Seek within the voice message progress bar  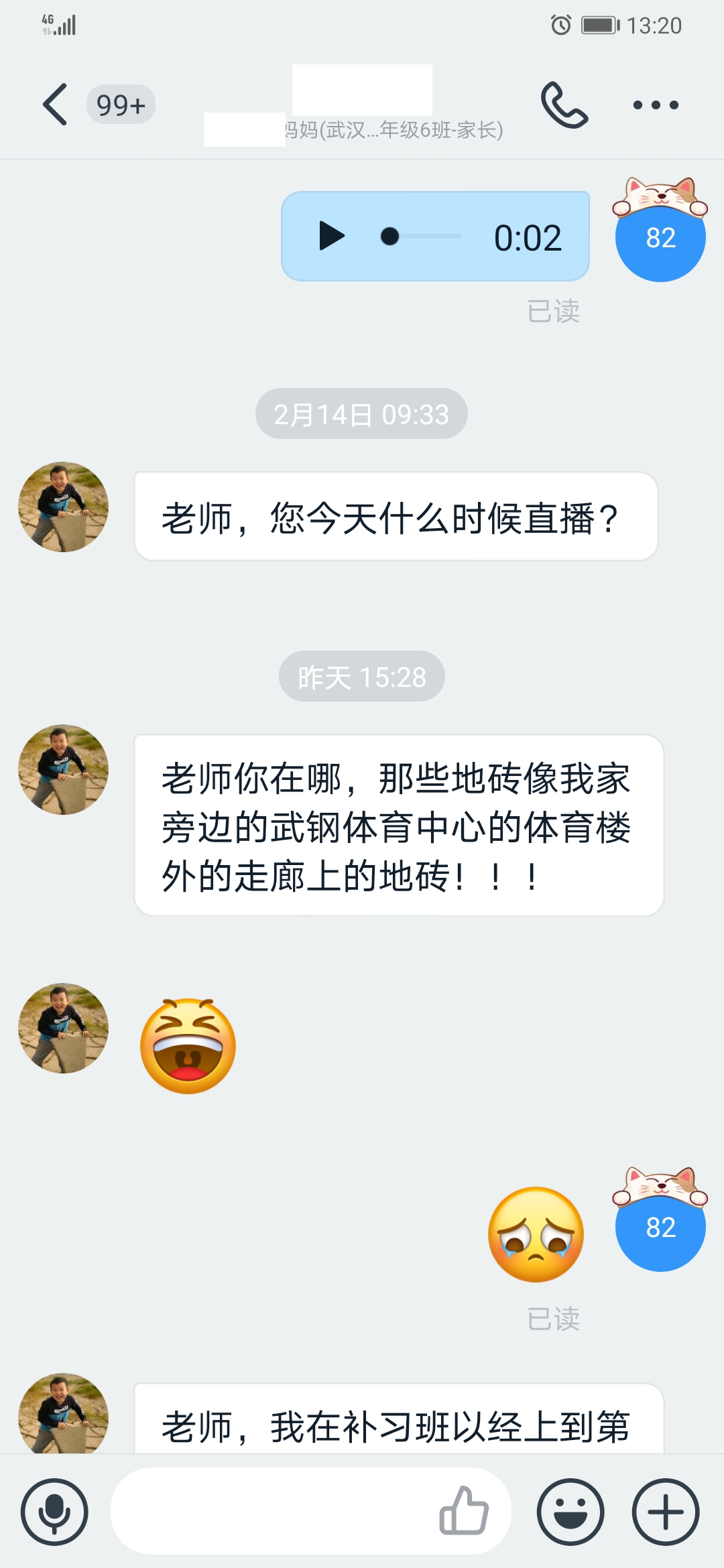[x=422, y=237]
